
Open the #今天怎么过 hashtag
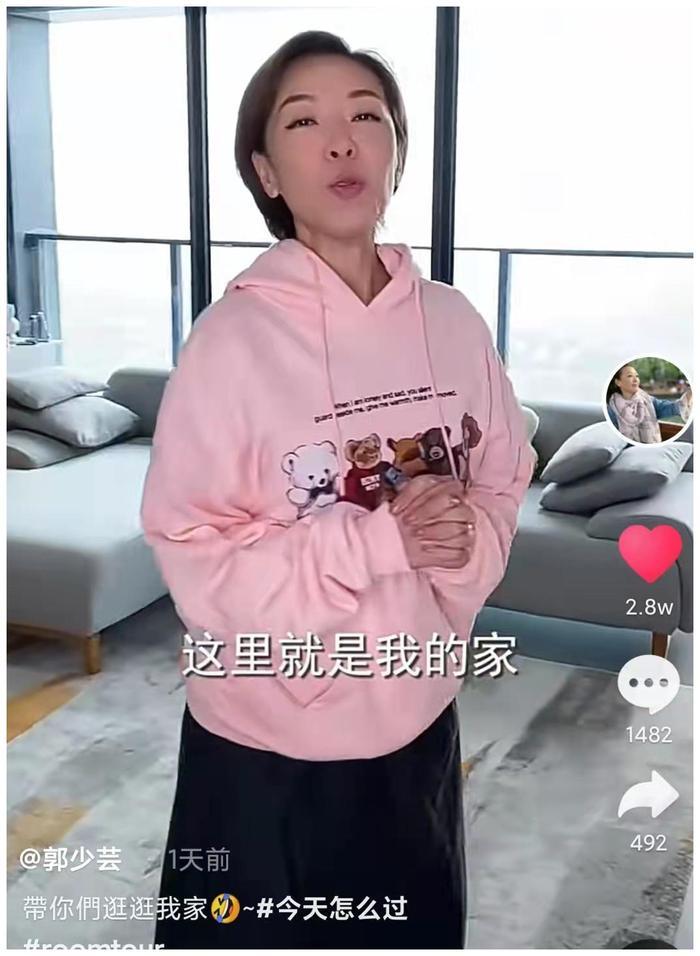coord(333,909)
